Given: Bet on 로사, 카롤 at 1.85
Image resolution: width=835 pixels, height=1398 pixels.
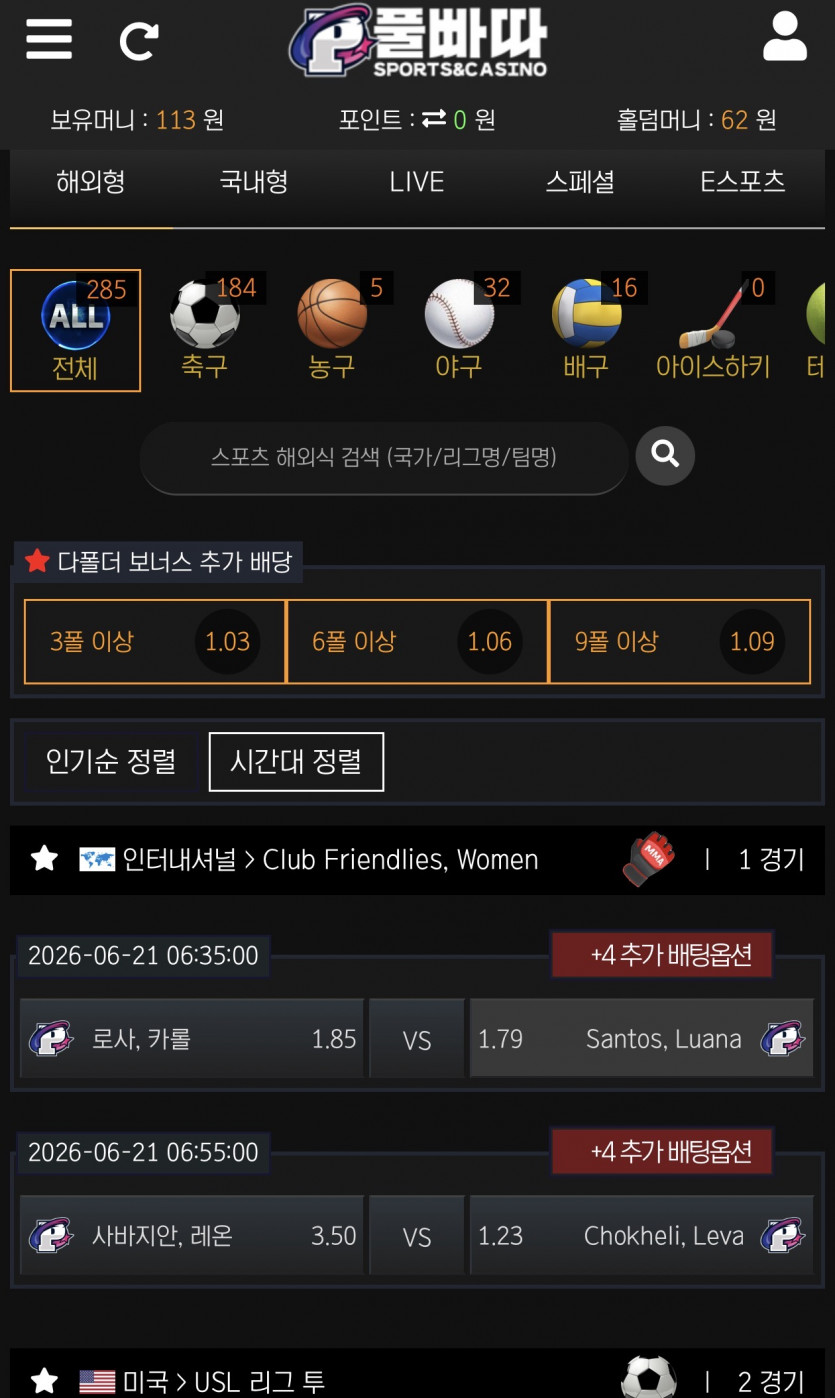Looking at the screenshot, I should pyautogui.click(x=192, y=1040).
